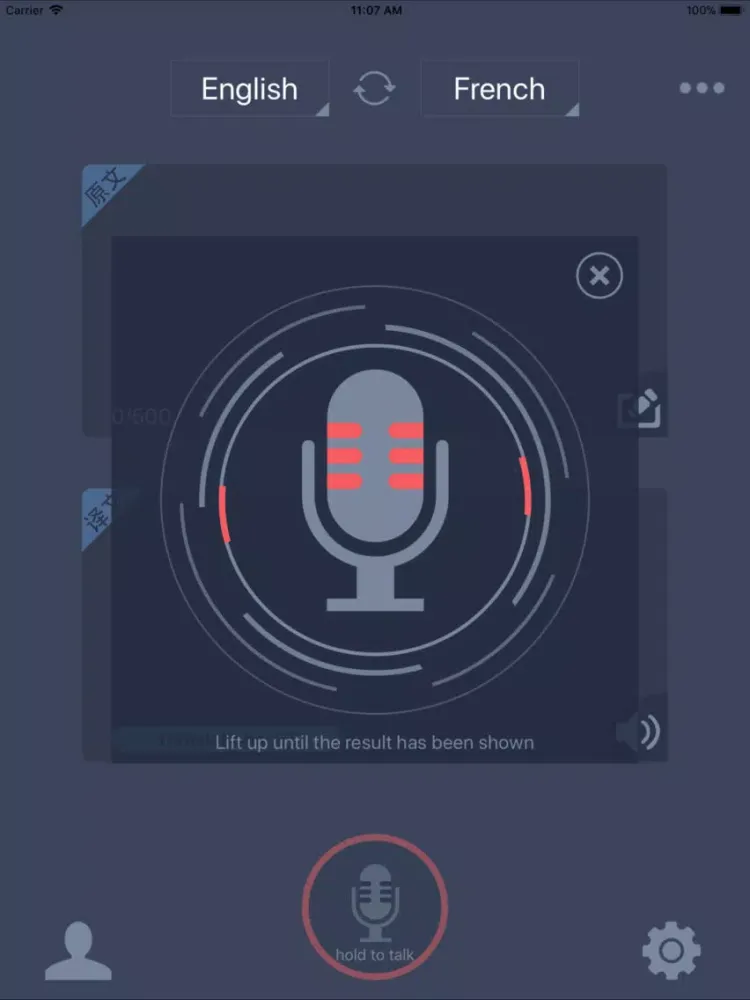The image size is (750, 1000).
Task: Open the French target language selector
Action: (x=499, y=89)
